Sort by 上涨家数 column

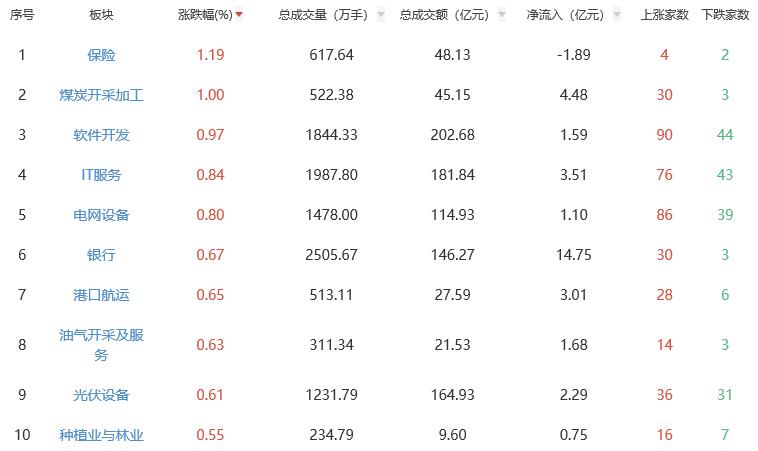pos(665,15)
